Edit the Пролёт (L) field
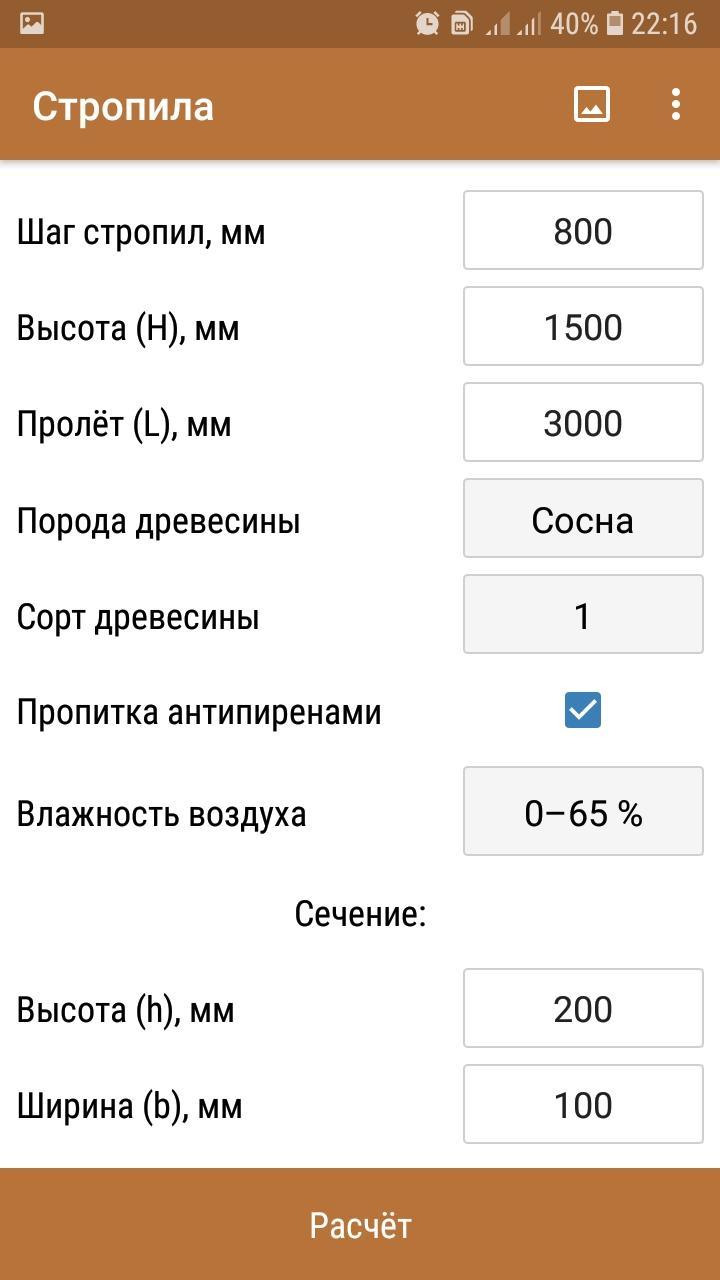Viewport: 720px width, 1280px height. click(583, 423)
